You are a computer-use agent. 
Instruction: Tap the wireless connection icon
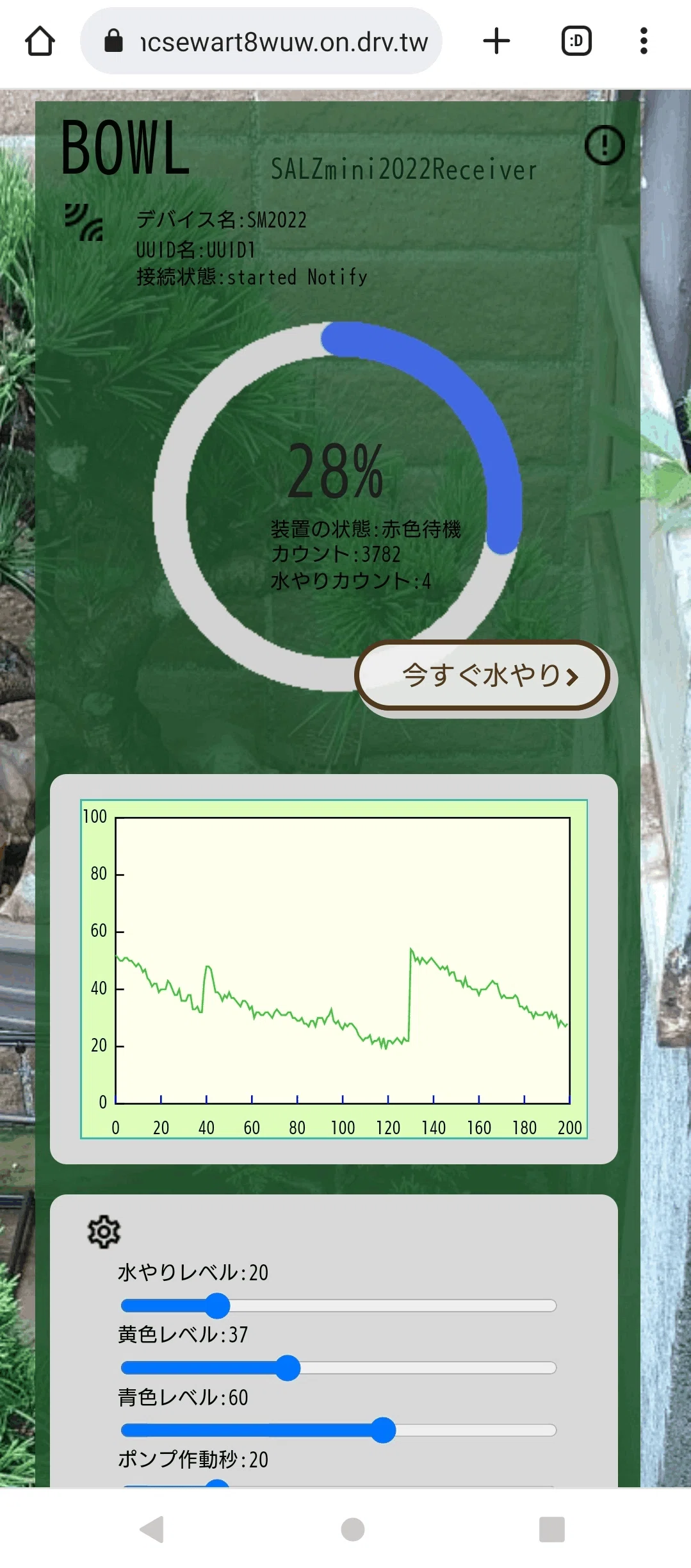tap(84, 222)
